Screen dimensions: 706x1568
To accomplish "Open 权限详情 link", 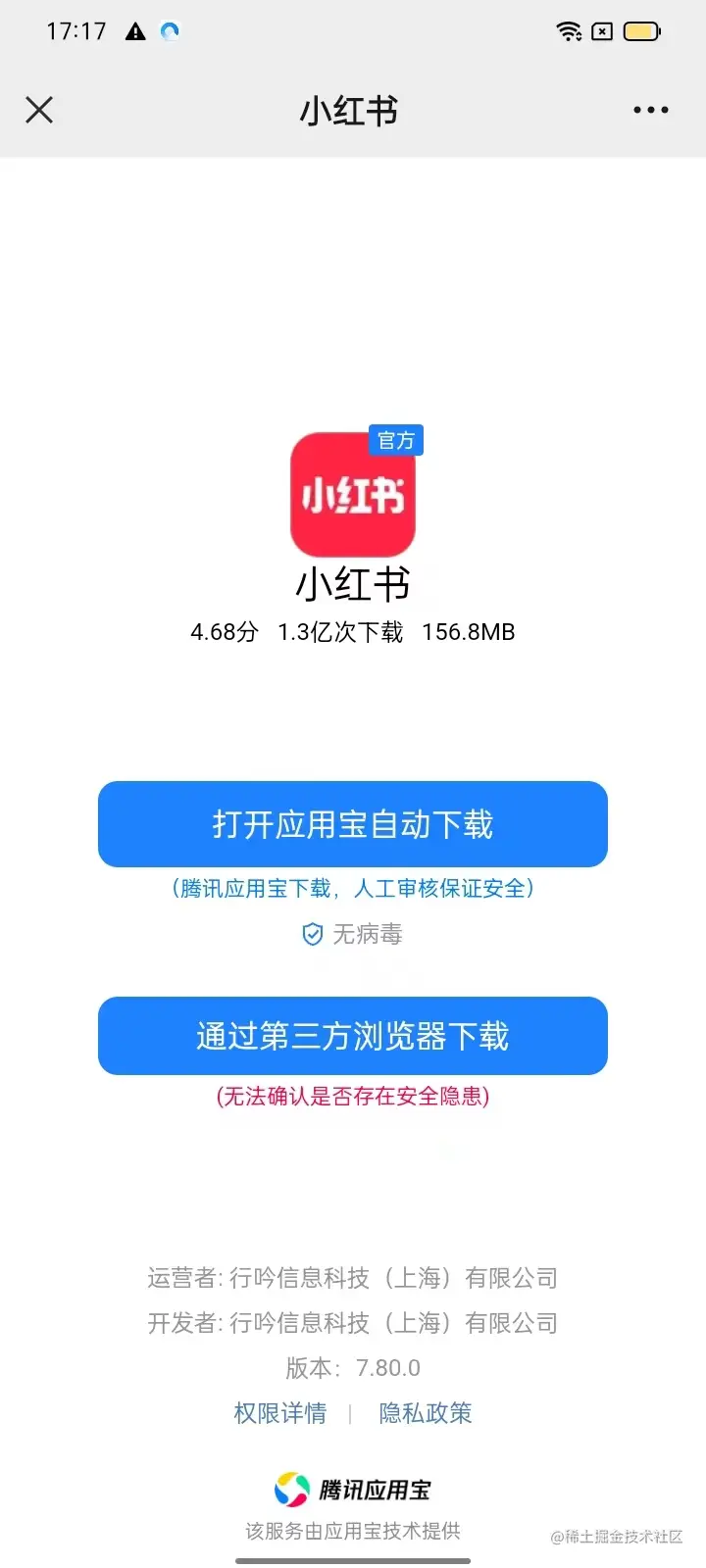I will coord(280,1413).
